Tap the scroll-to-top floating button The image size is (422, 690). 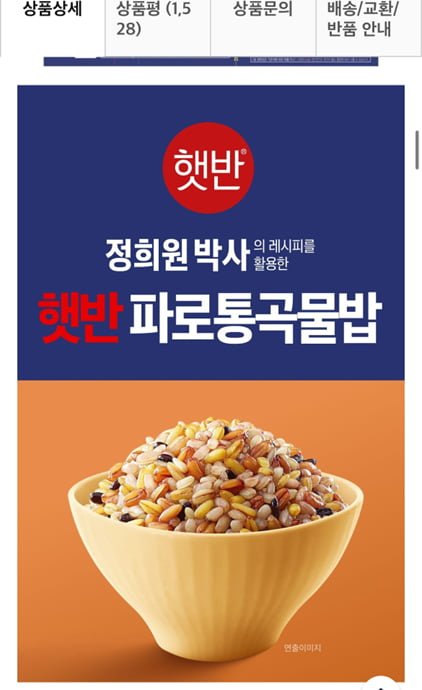pos(381,683)
